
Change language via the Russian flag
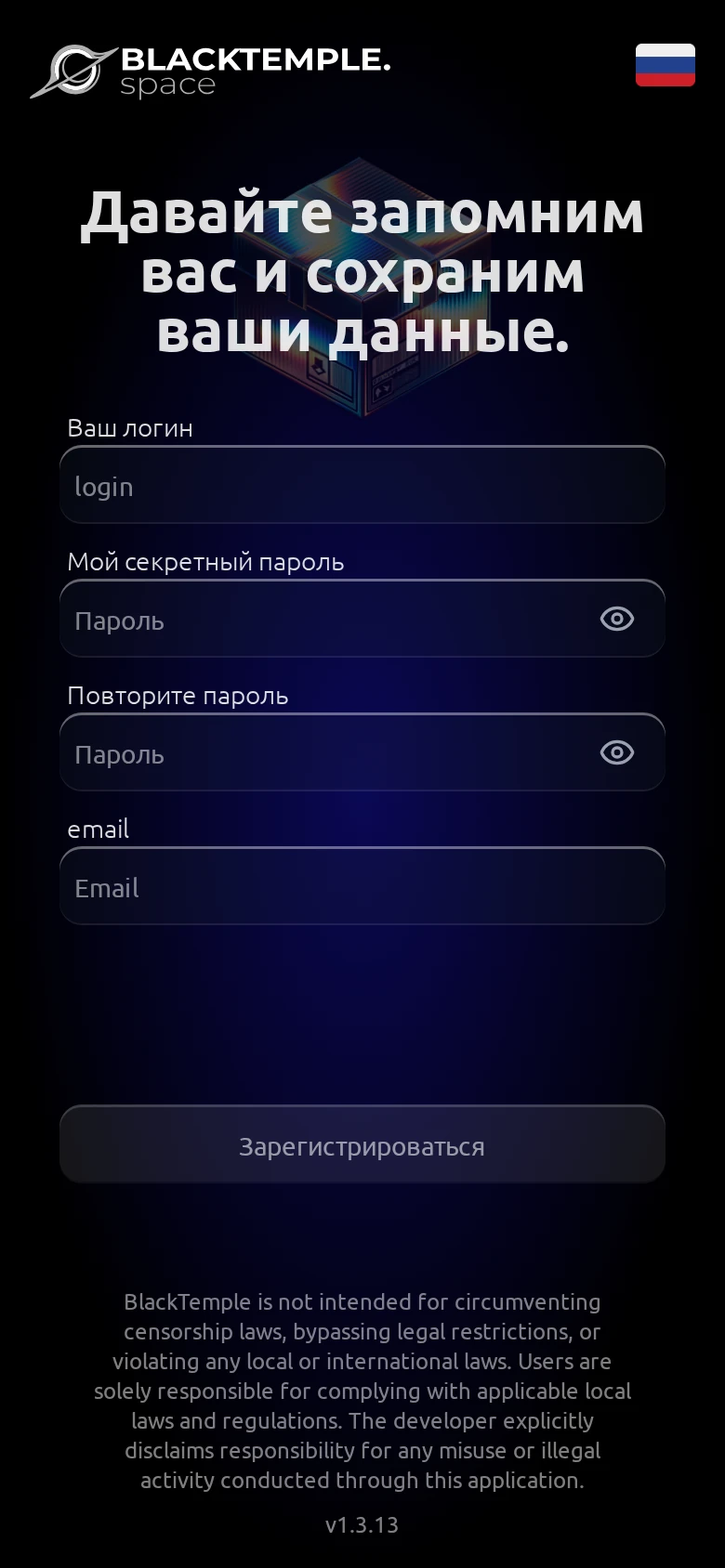pos(665,65)
